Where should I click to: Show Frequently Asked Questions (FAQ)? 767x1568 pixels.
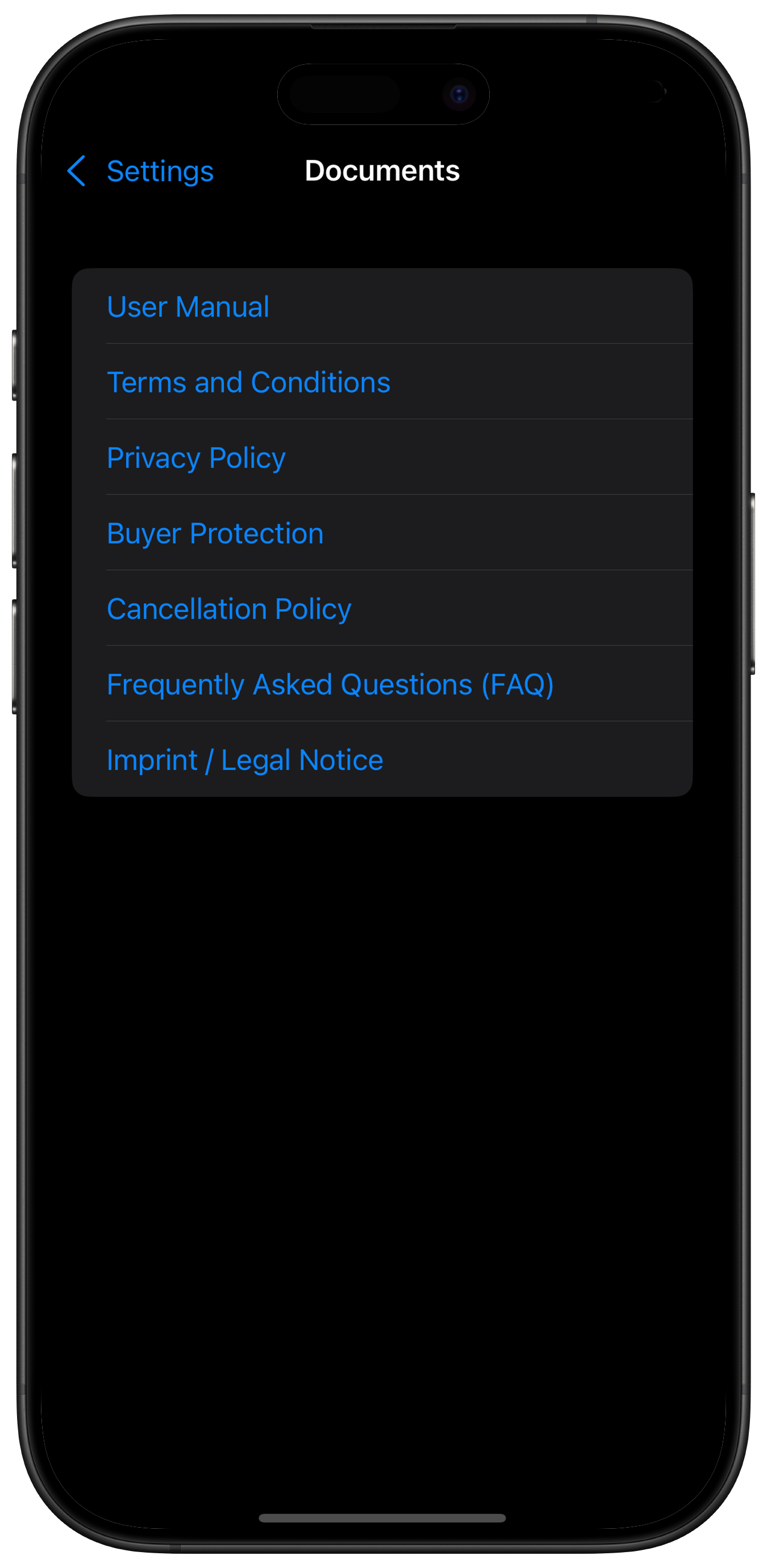tap(330, 684)
